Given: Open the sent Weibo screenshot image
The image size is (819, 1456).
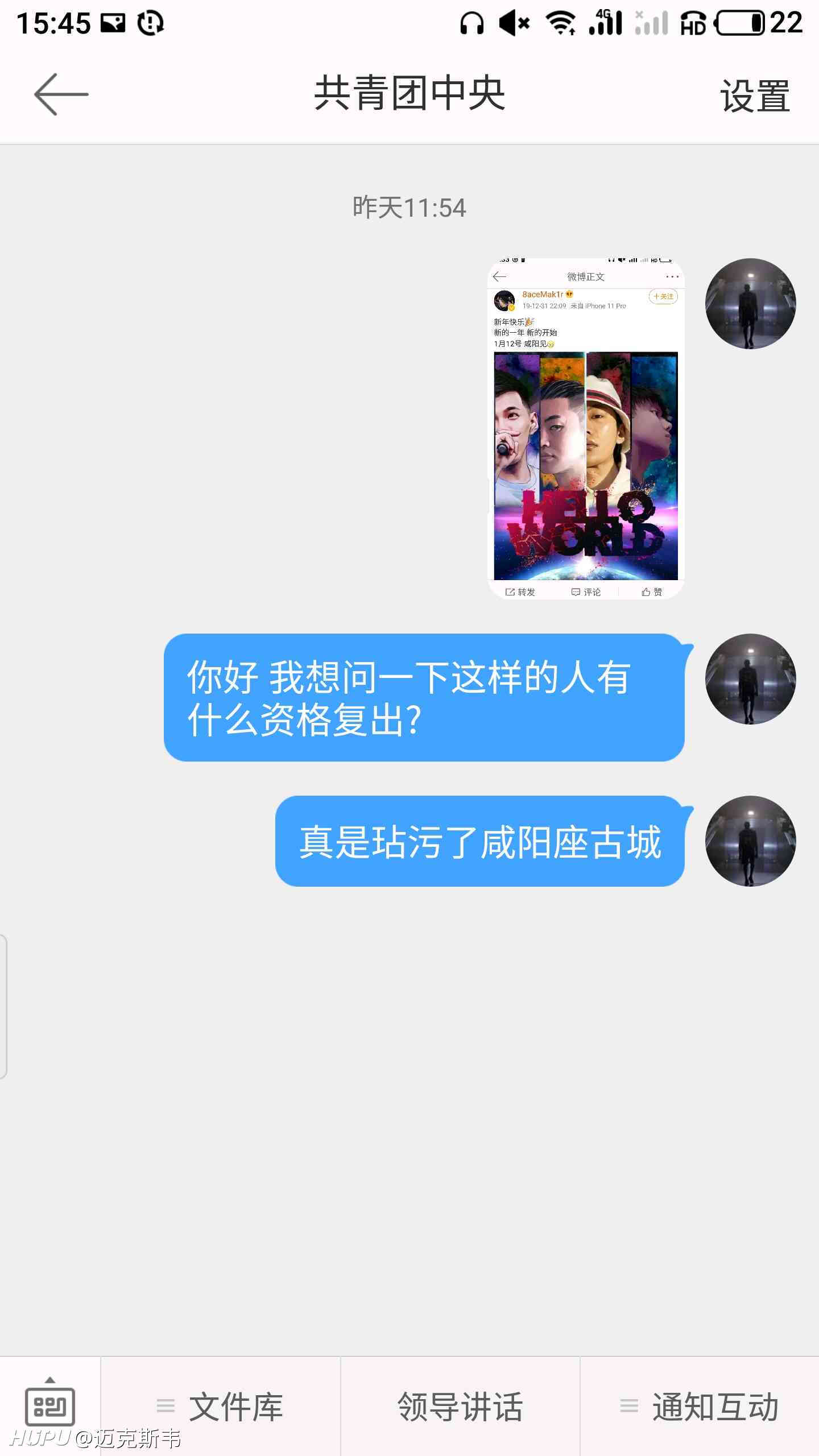Looking at the screenshot, I should [x=586, y=428].
